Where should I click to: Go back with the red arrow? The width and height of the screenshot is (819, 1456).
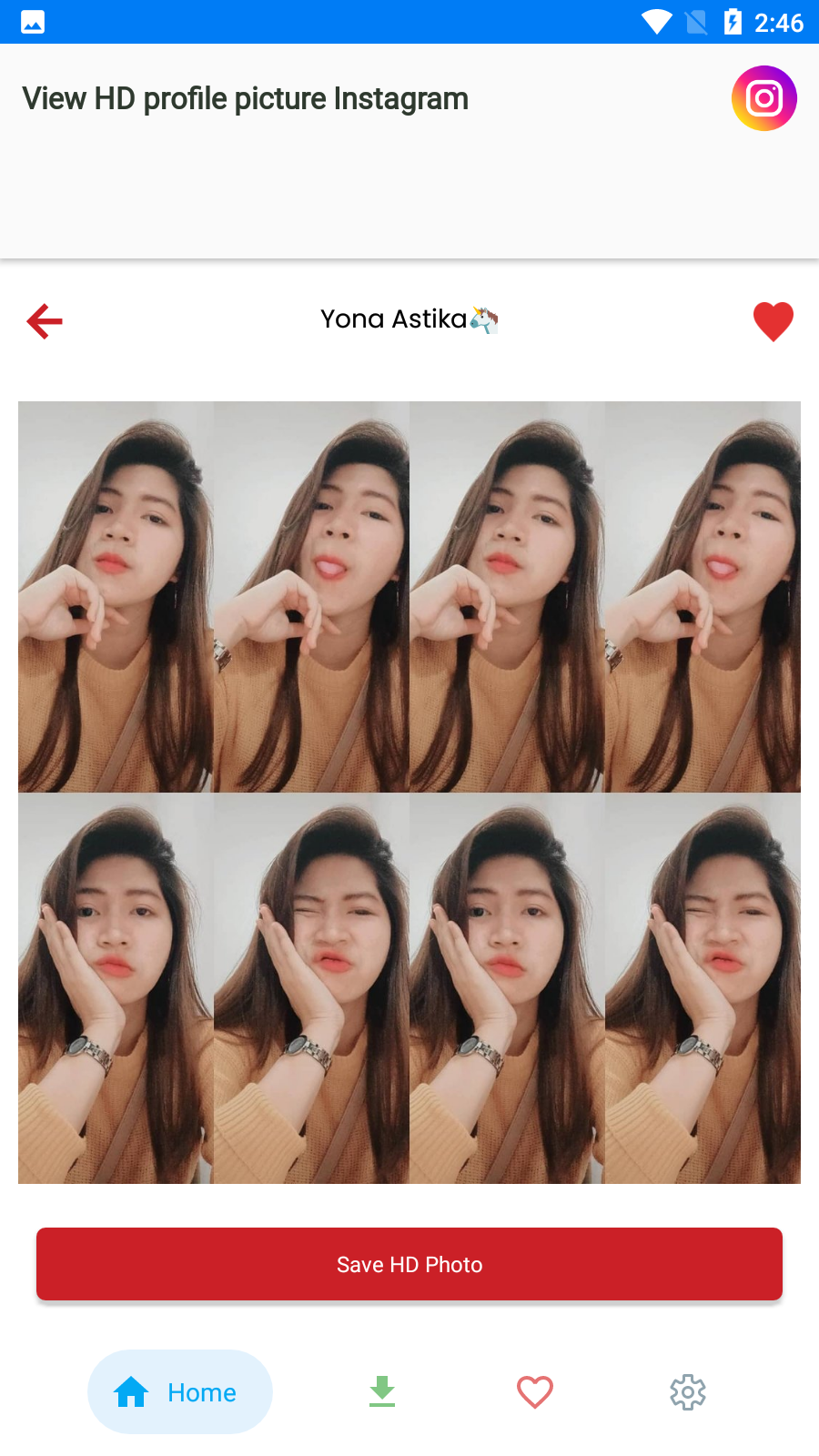pos(45,321)
